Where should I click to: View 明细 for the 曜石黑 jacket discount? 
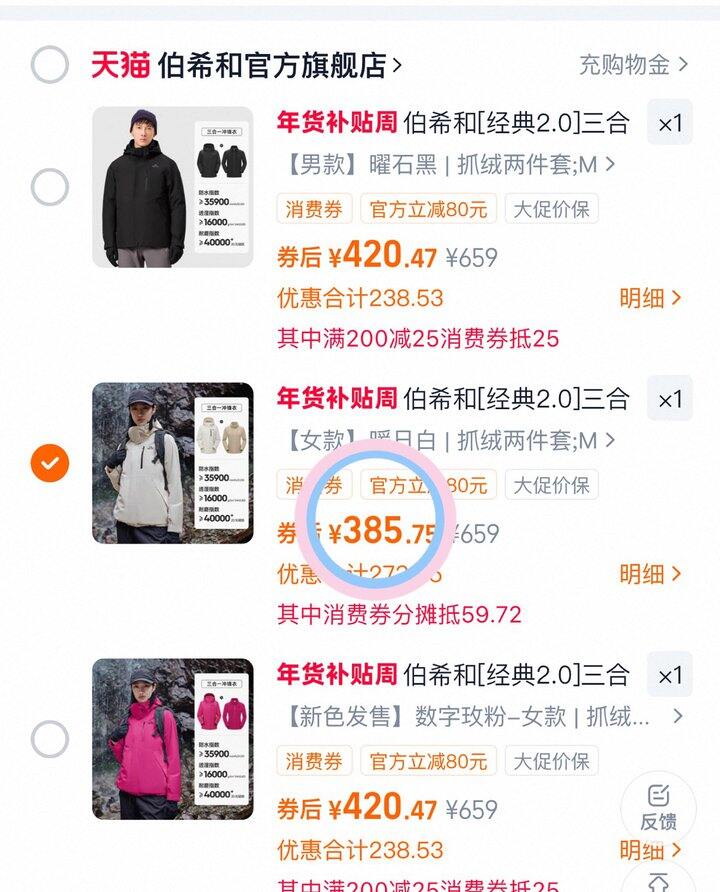(x=650, y=298)
